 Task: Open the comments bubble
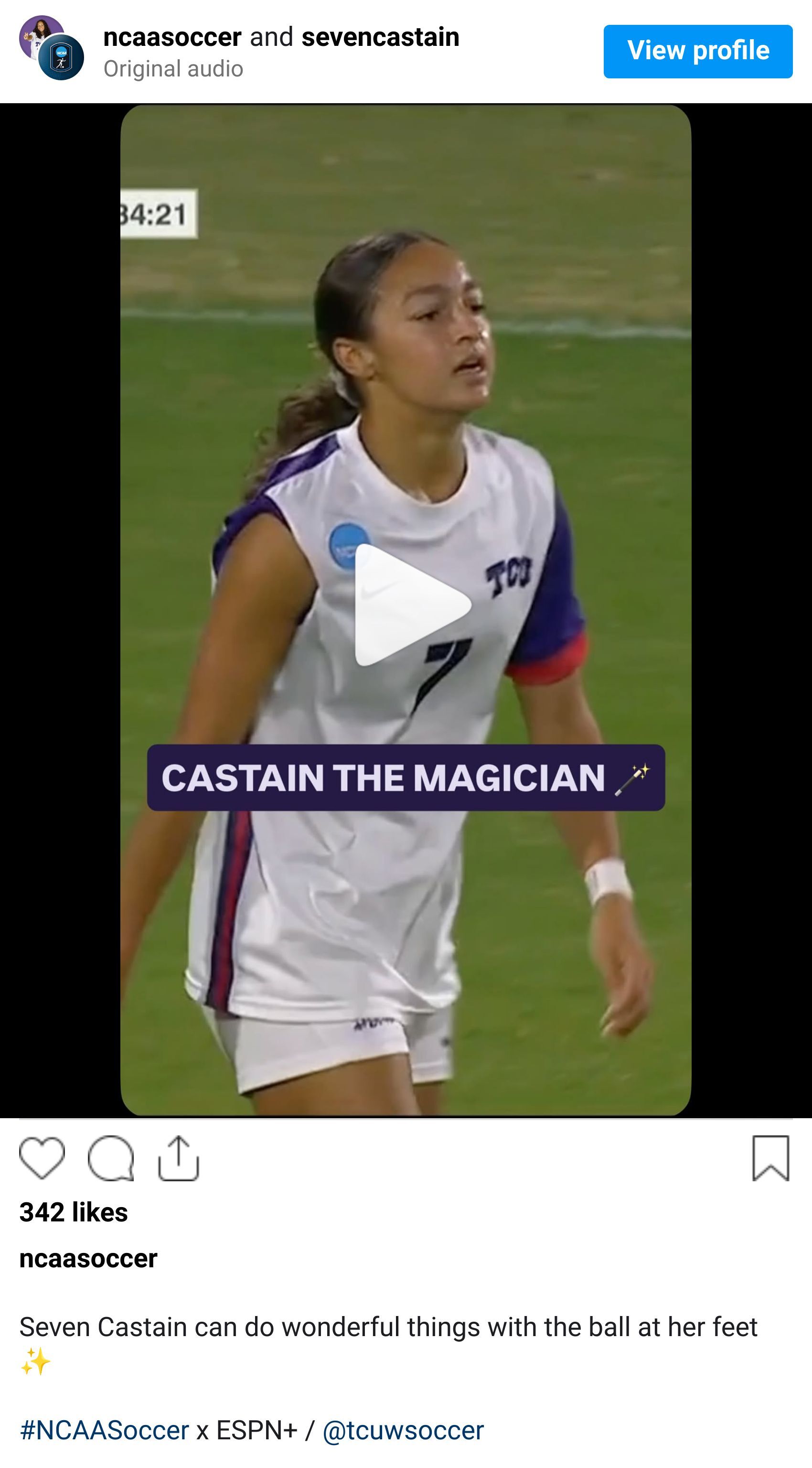pos(110,1158)
